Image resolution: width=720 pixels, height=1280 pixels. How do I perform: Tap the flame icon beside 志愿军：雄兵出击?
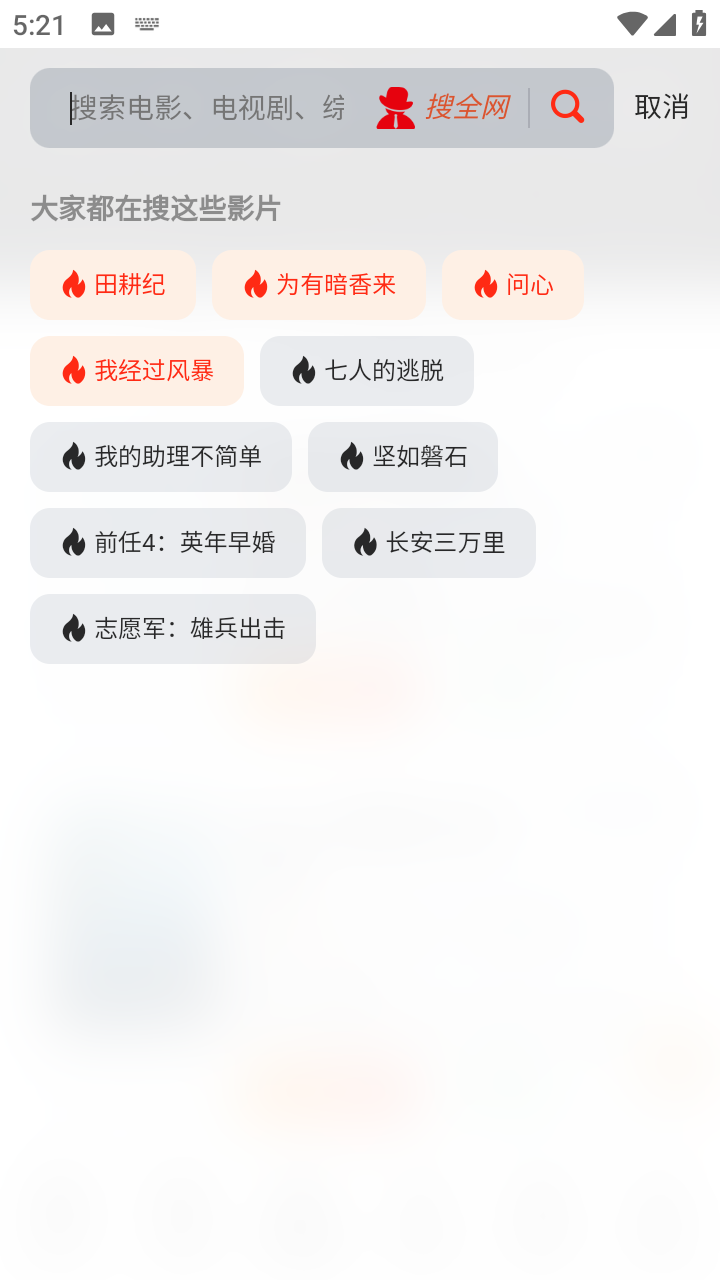click(x=71, y=629)
